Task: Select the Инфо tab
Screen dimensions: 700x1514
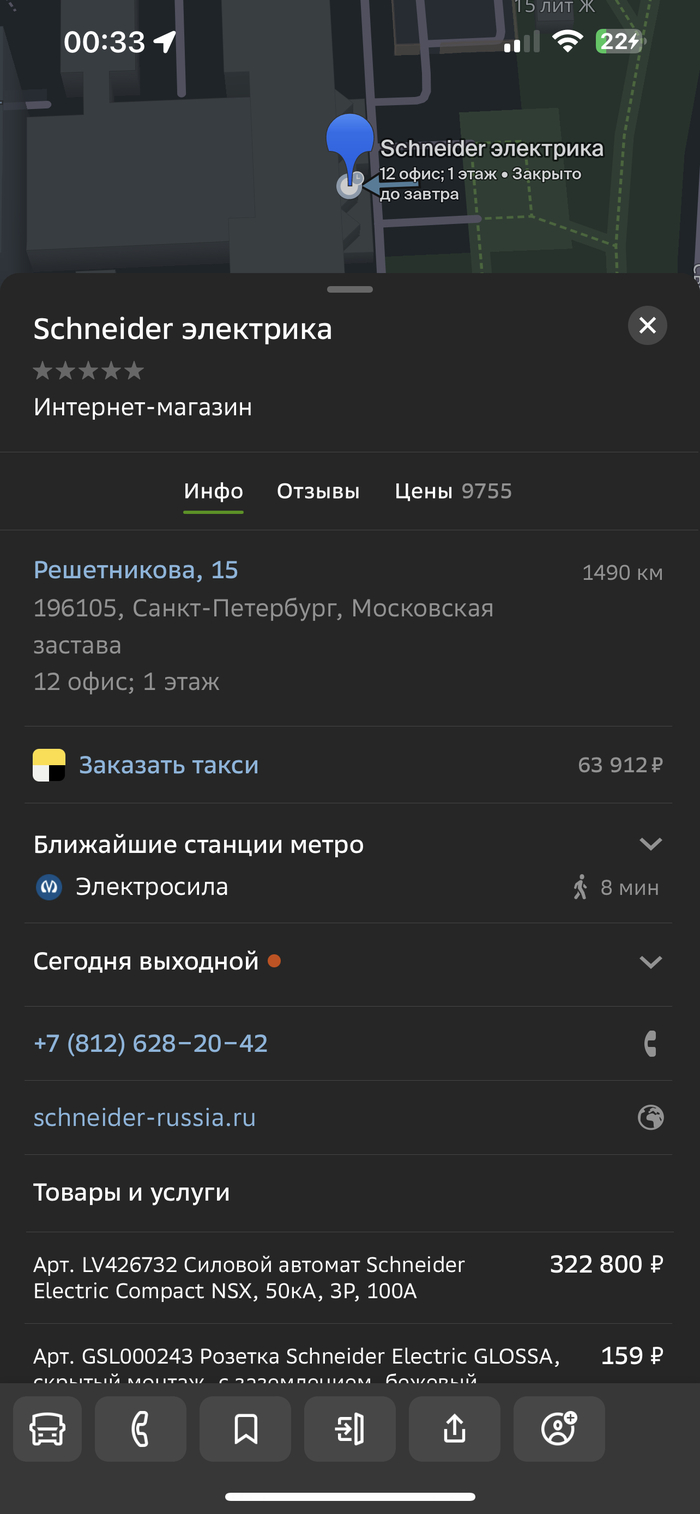Action: pos(213,491)
